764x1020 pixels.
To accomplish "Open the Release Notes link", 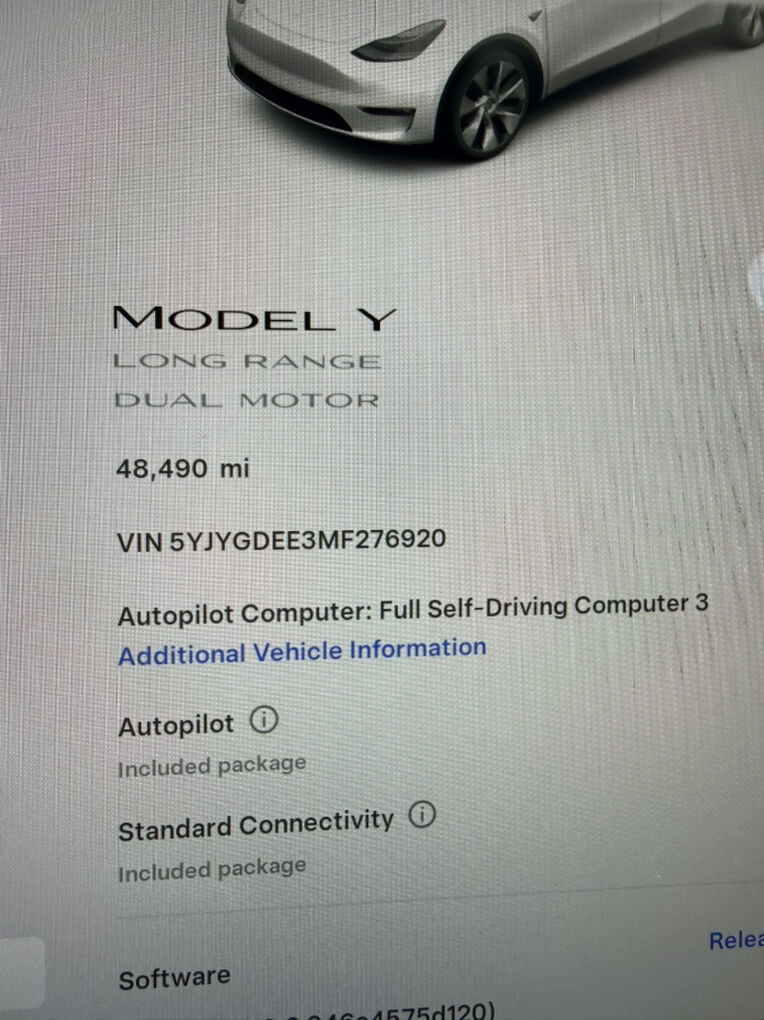I will point(737,940).
